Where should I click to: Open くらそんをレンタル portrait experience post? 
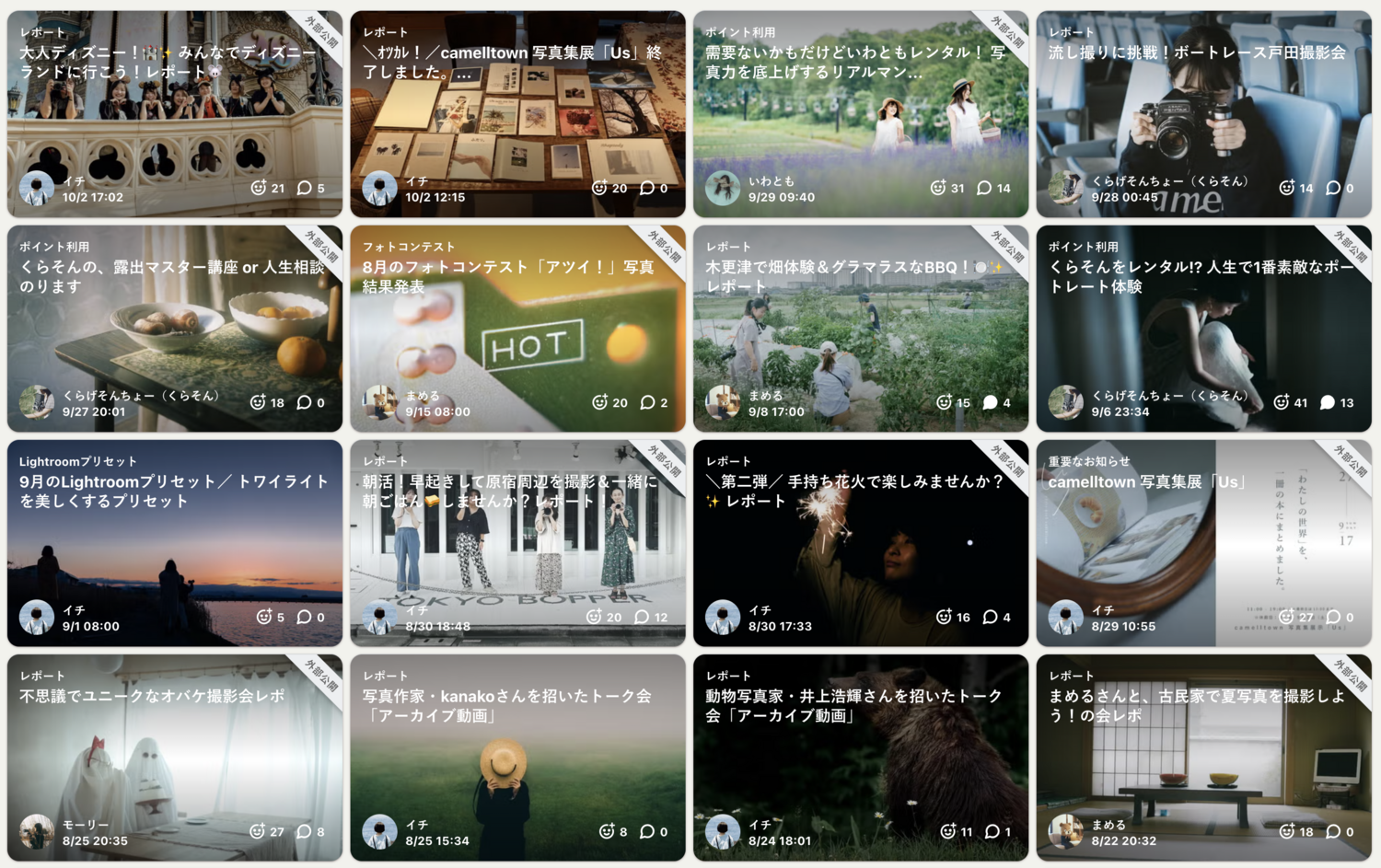coord(1203,330)
